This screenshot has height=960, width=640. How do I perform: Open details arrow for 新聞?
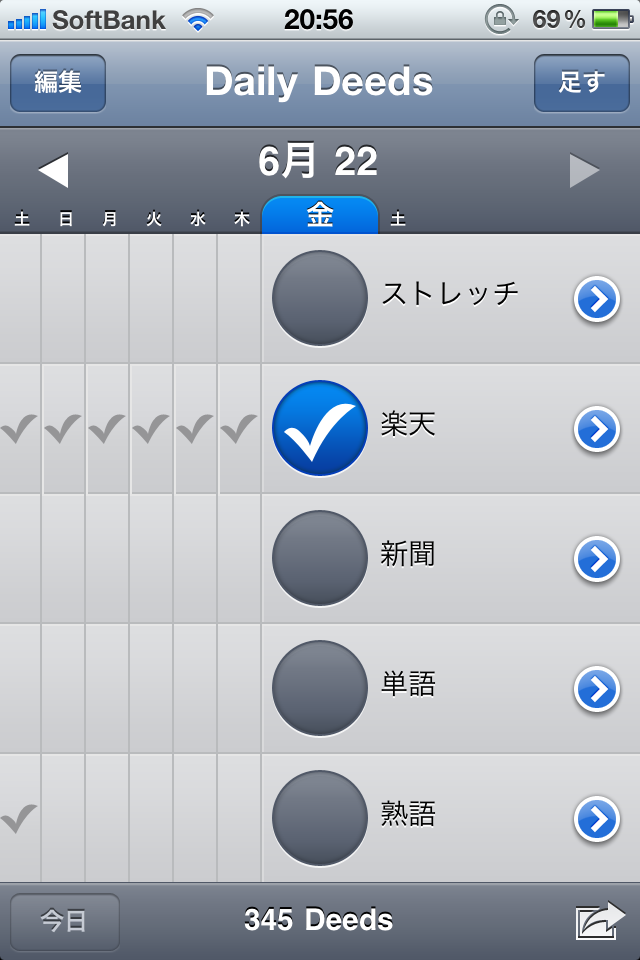click(x=597, y=559)
